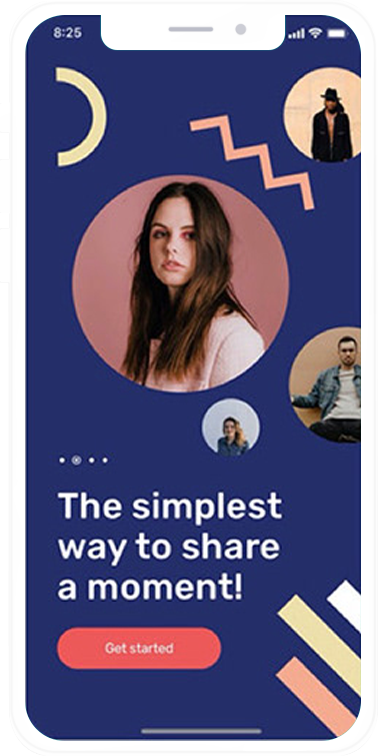Select the highlighted second page indicator dot
Image resolution: width=378 pixels, height=756 pixels.
pos(76,460)
